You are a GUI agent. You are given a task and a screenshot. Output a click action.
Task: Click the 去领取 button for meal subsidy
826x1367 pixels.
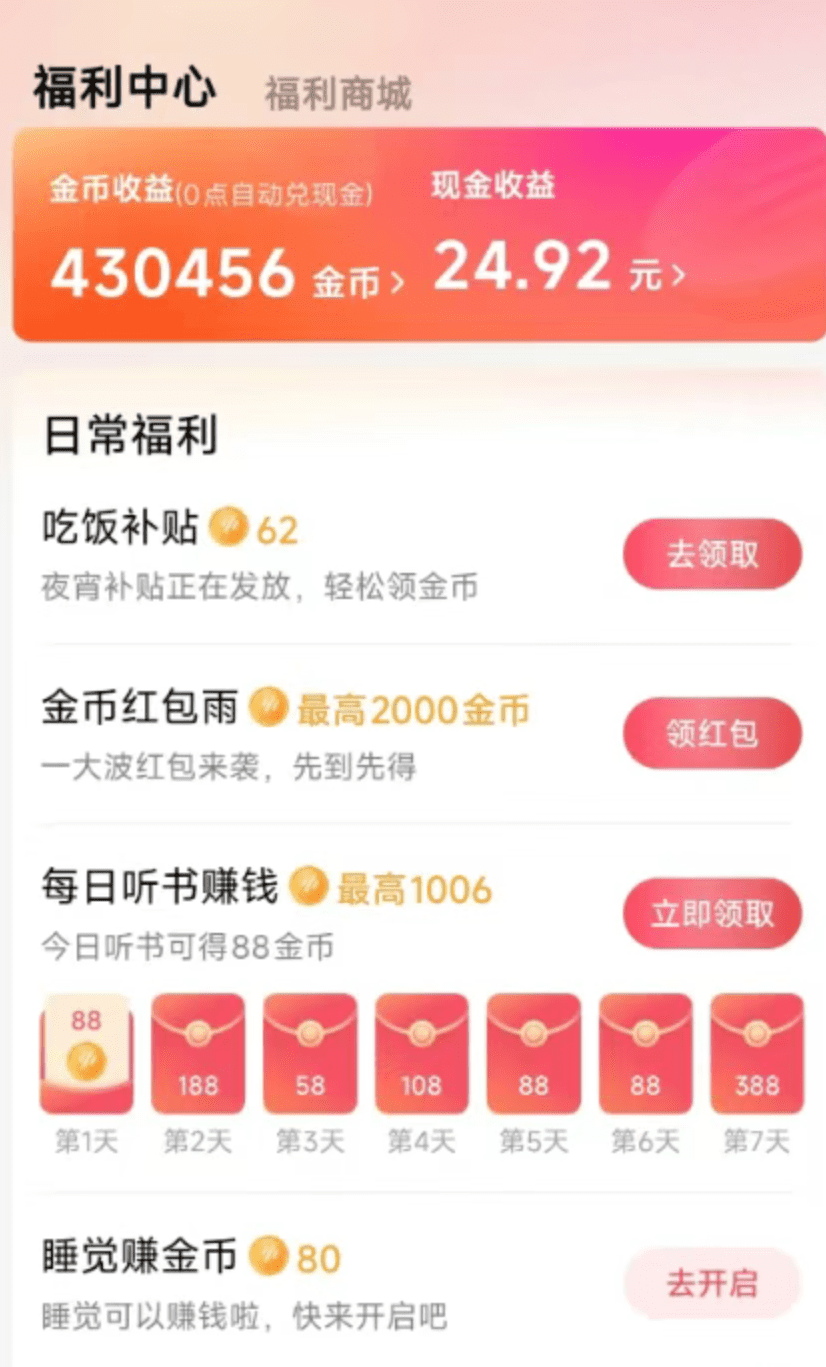[x=712, y=554]
